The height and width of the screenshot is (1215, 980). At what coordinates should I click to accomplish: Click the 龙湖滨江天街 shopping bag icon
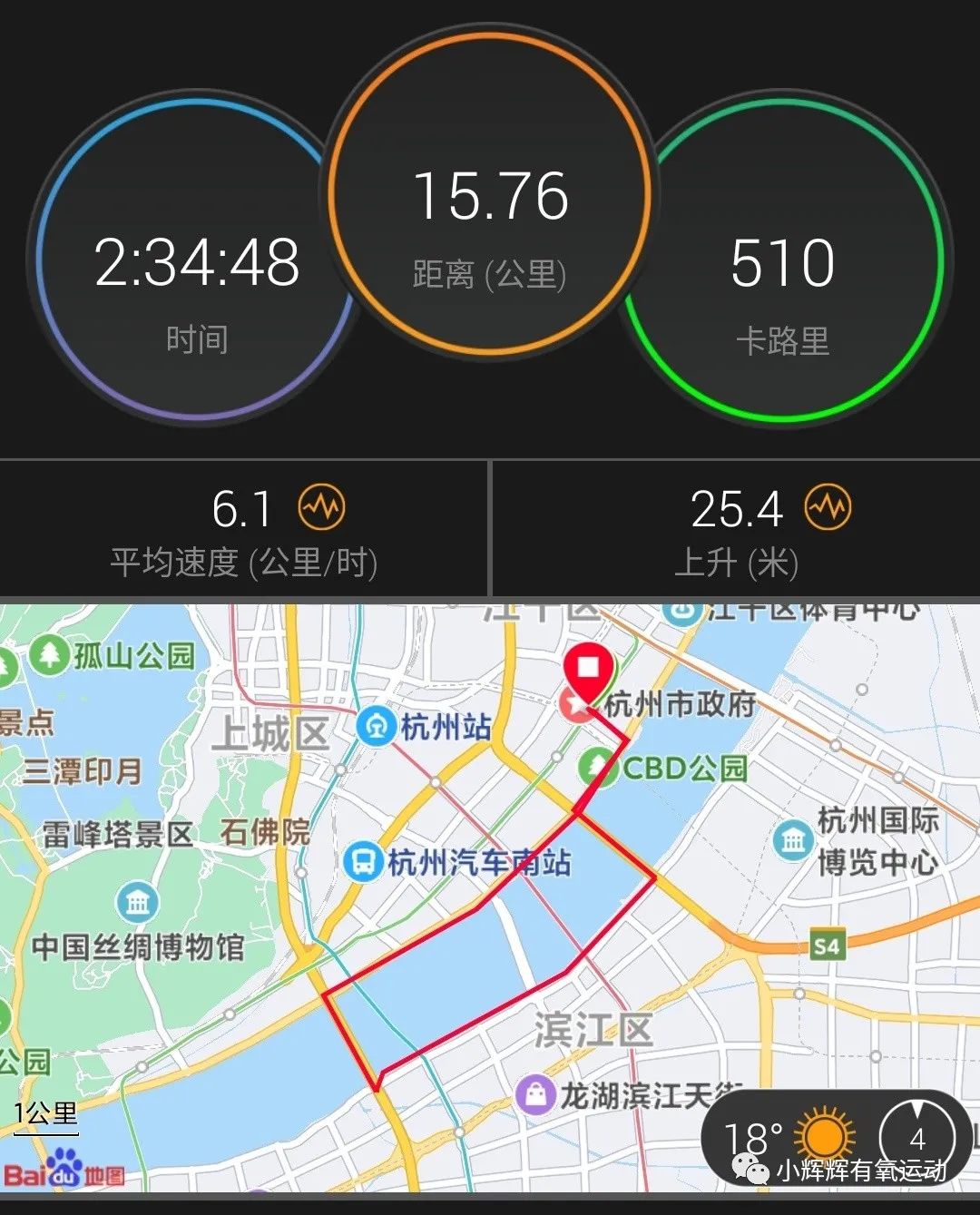pyautogui.click(x=534, y=1092)
